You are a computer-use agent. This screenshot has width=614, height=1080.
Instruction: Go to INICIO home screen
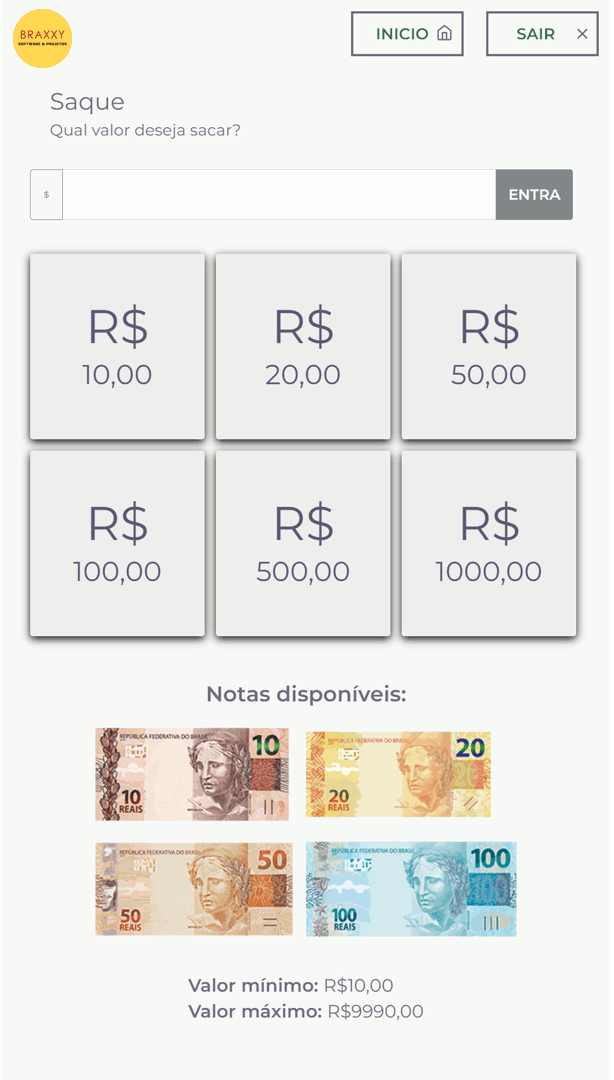[407, 34]
